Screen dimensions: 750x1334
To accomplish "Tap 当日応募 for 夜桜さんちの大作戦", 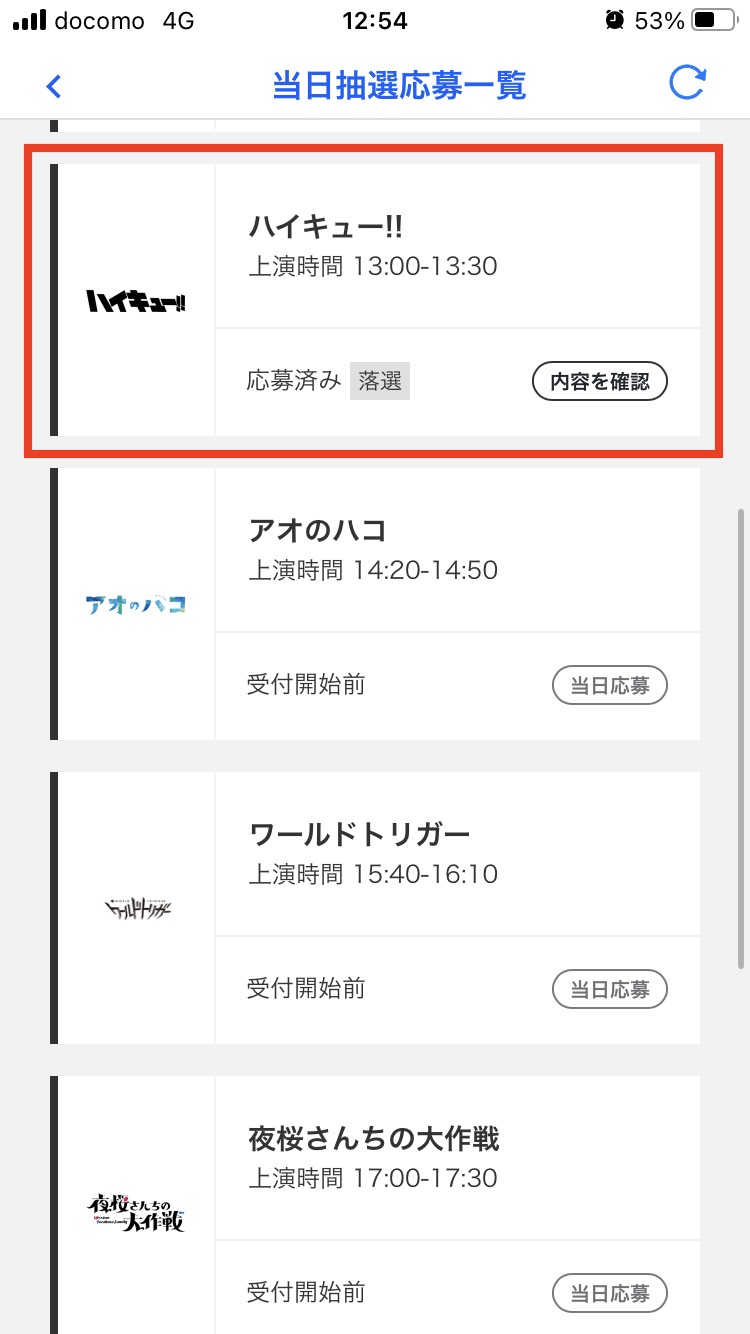I will pyautogui.click(x=610, y=1293).
